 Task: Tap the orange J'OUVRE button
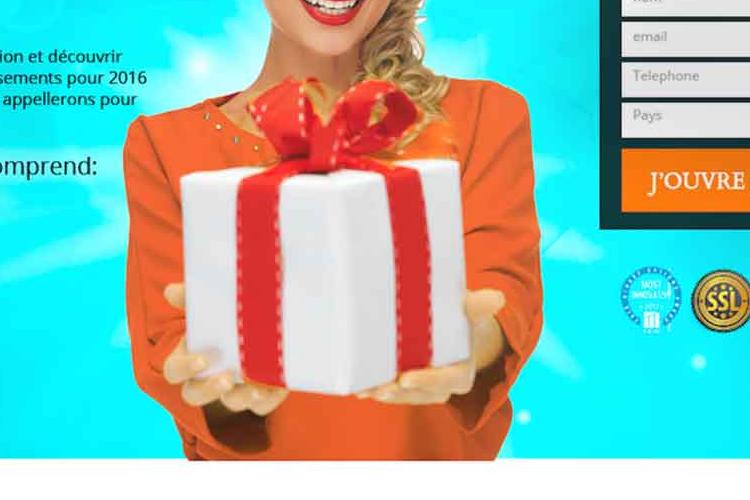(688, 181)
